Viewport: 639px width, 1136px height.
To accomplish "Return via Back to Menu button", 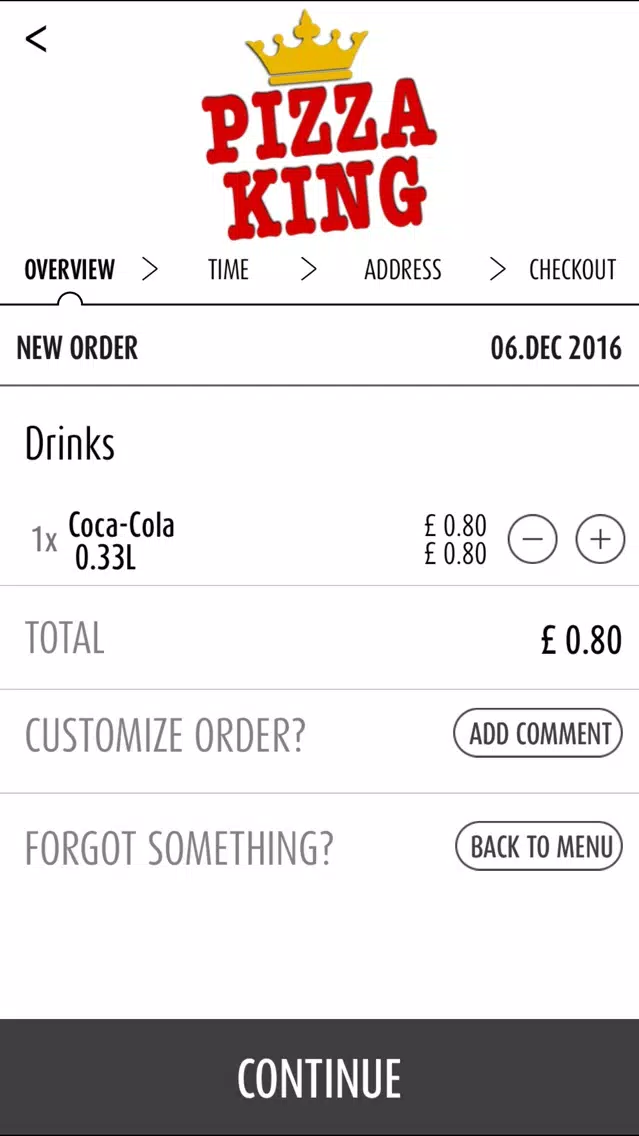I will click(x=539, y=845).
